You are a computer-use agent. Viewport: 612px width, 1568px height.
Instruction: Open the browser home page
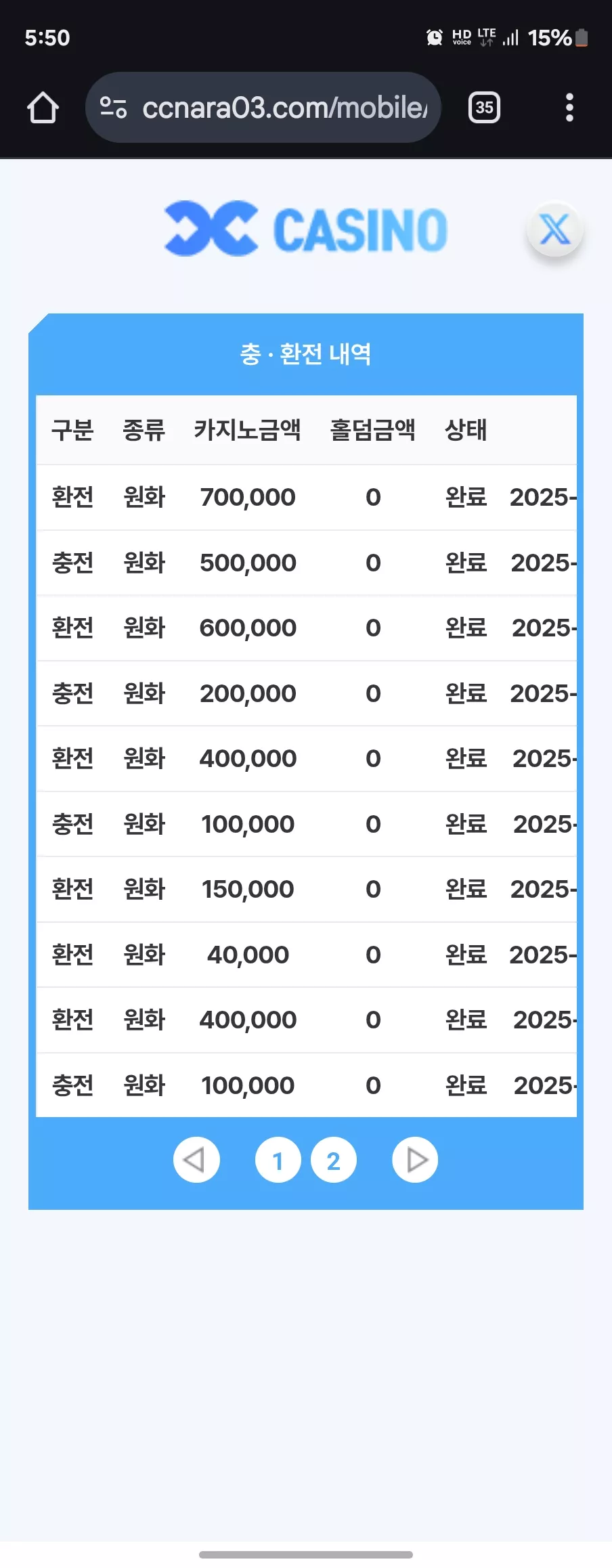(x=43, y=108)
